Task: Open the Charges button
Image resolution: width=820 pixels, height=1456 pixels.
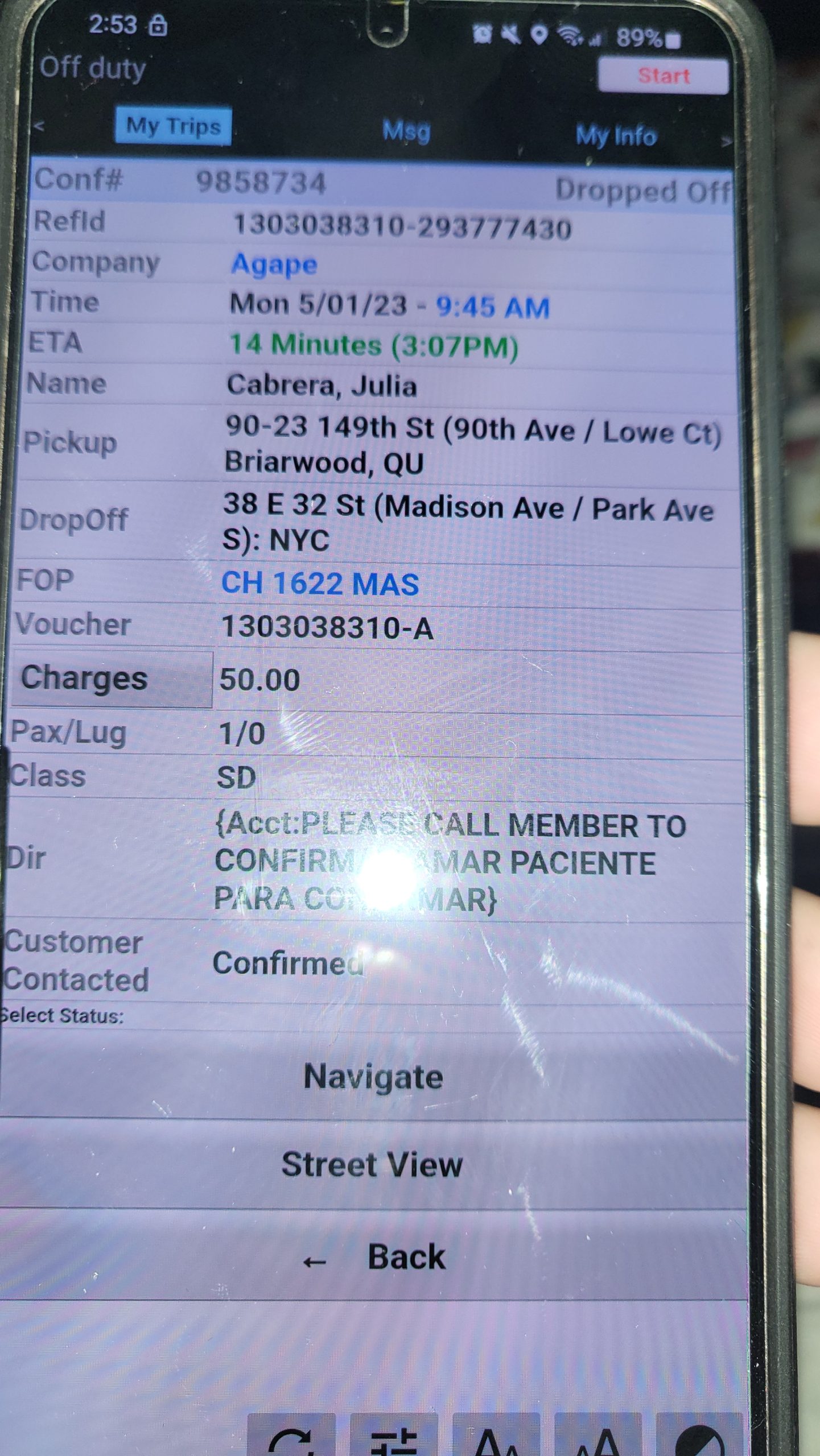Action: 112,679
